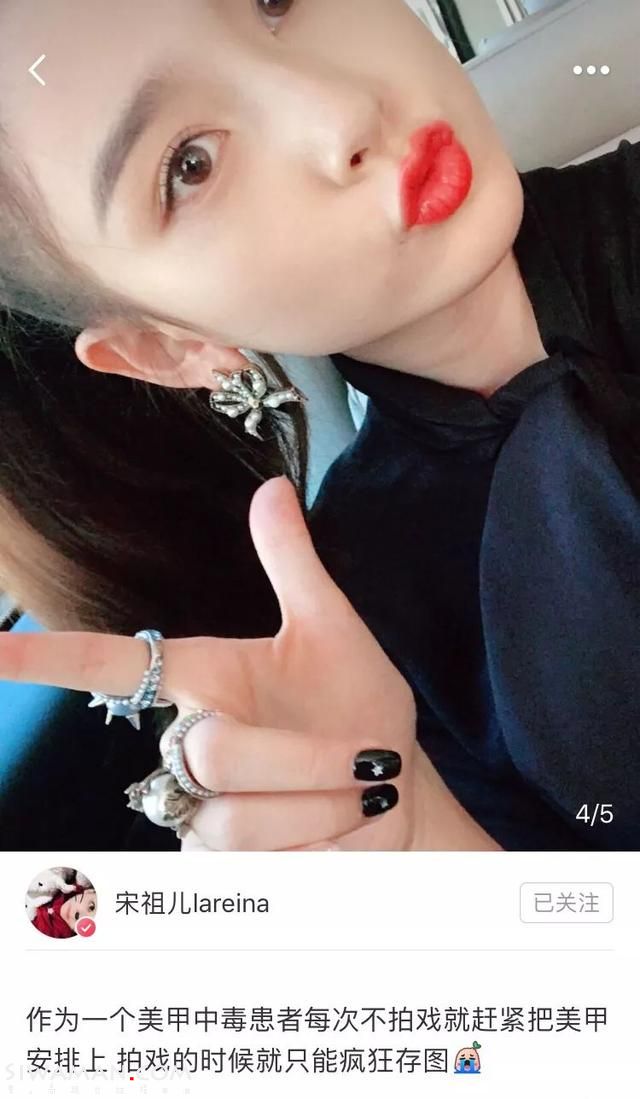Open the username 宋祖儿lareina
The width and height of the screenshot is (640, 1099).
coord(192,904)
